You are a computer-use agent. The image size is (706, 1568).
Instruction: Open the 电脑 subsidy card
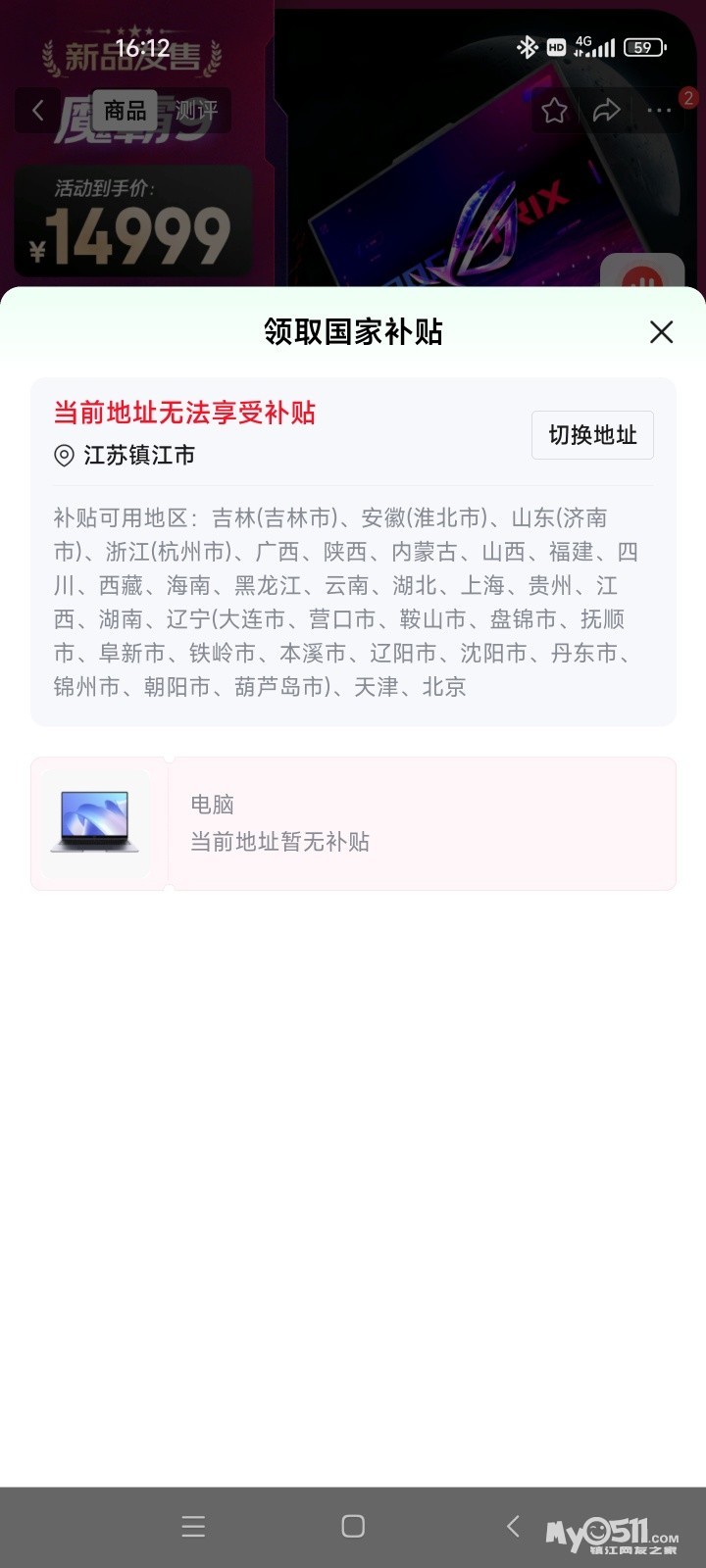353,823
